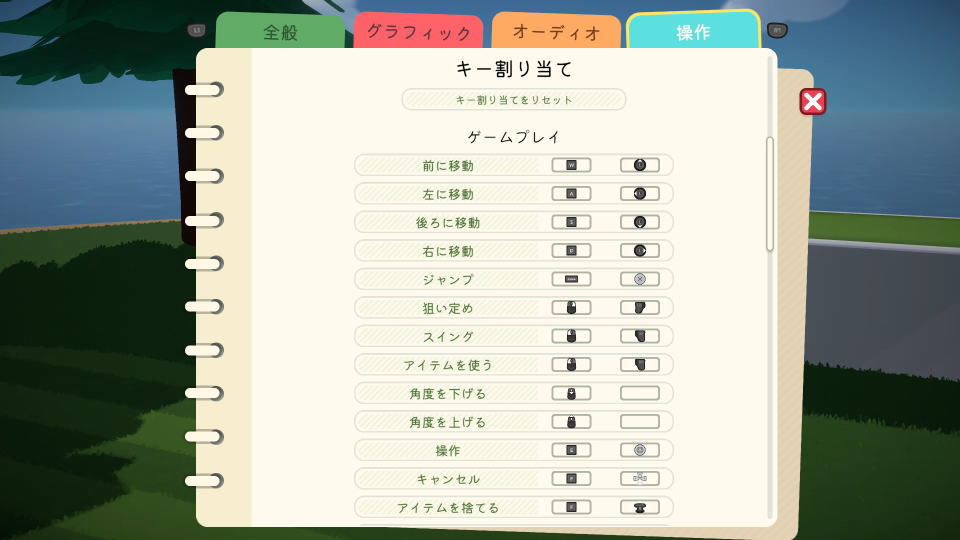Tap キー割り当てをリセット button

[x=514, y=100]
